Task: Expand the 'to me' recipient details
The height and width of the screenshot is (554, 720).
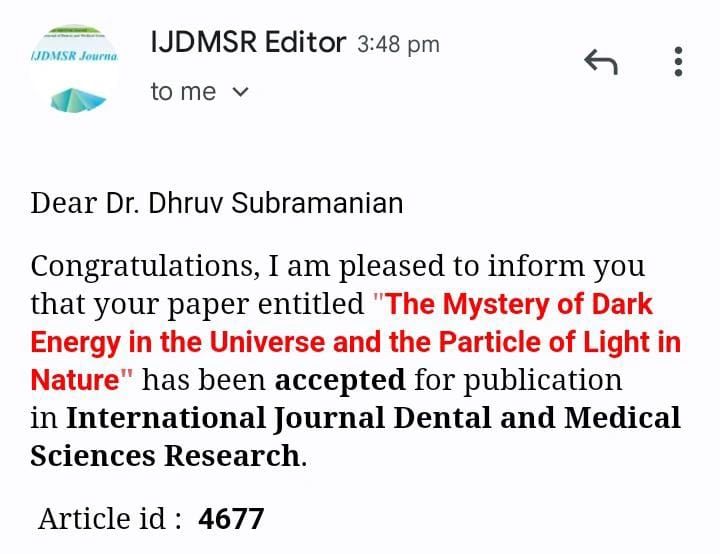Action: point(239,92)
